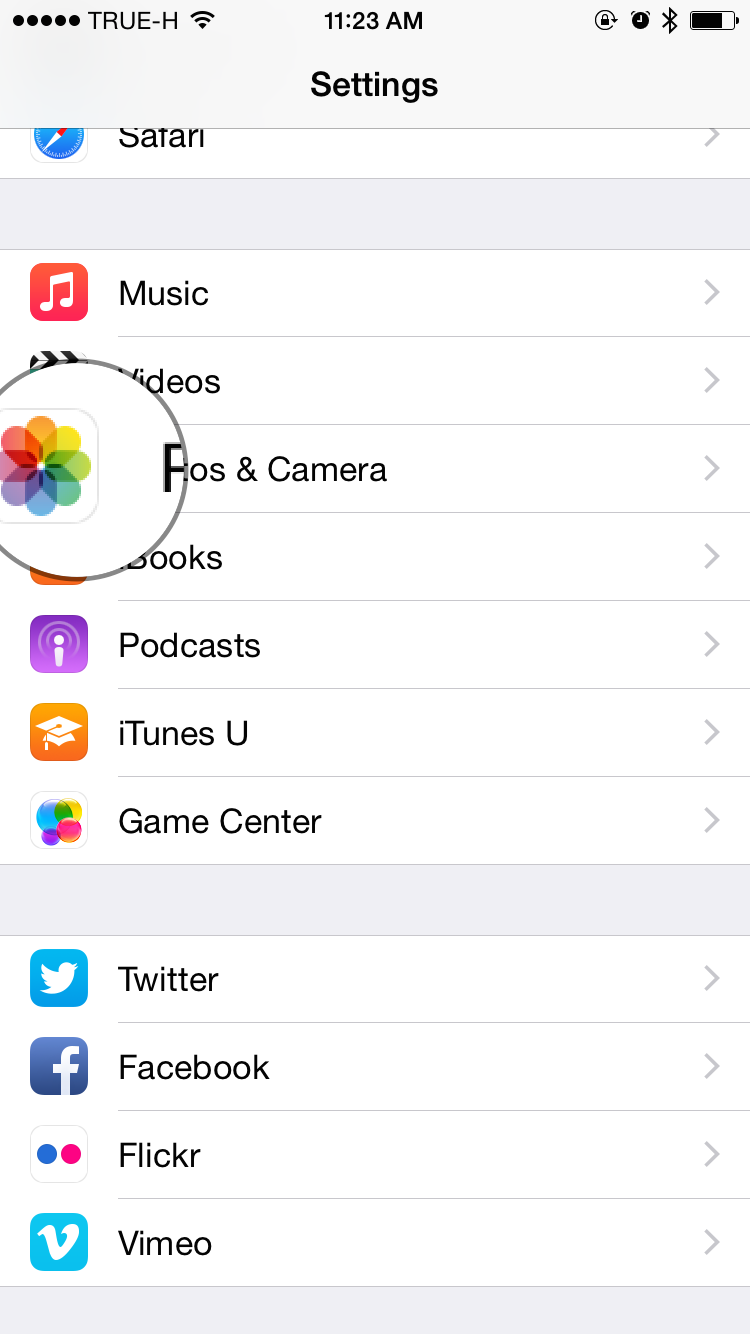Go to Videos settings
The height and width of the screenshot is (1334, 750).
click(x=375, y=381)
